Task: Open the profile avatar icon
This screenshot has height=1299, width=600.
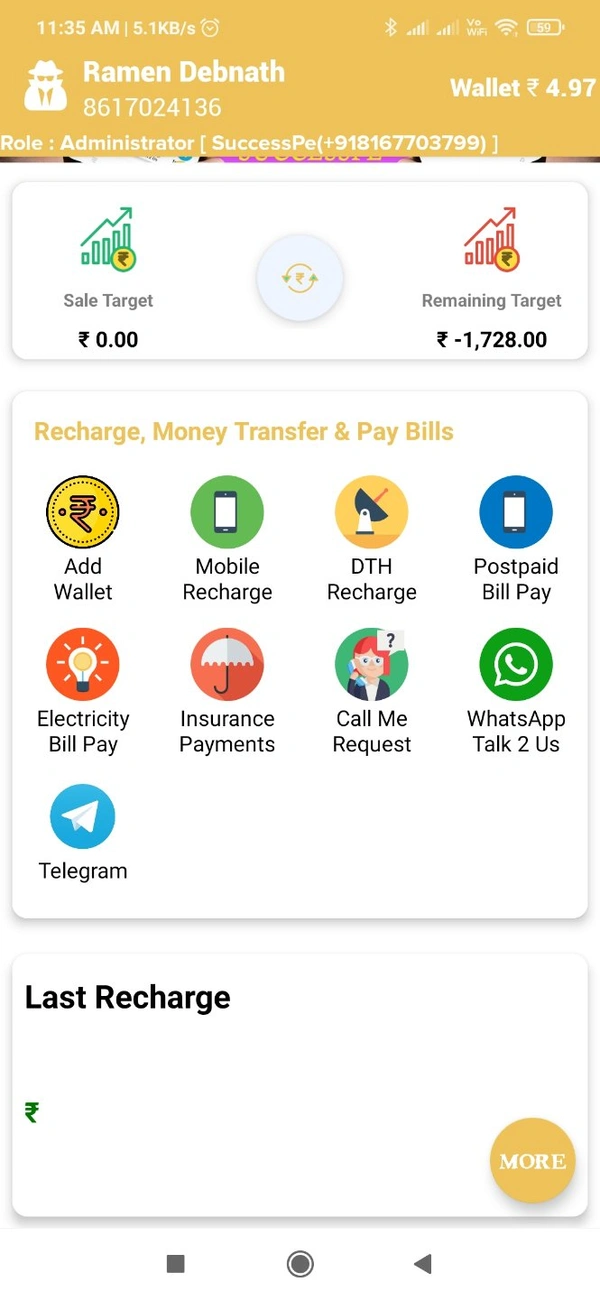Action: (x=45, y=87)
